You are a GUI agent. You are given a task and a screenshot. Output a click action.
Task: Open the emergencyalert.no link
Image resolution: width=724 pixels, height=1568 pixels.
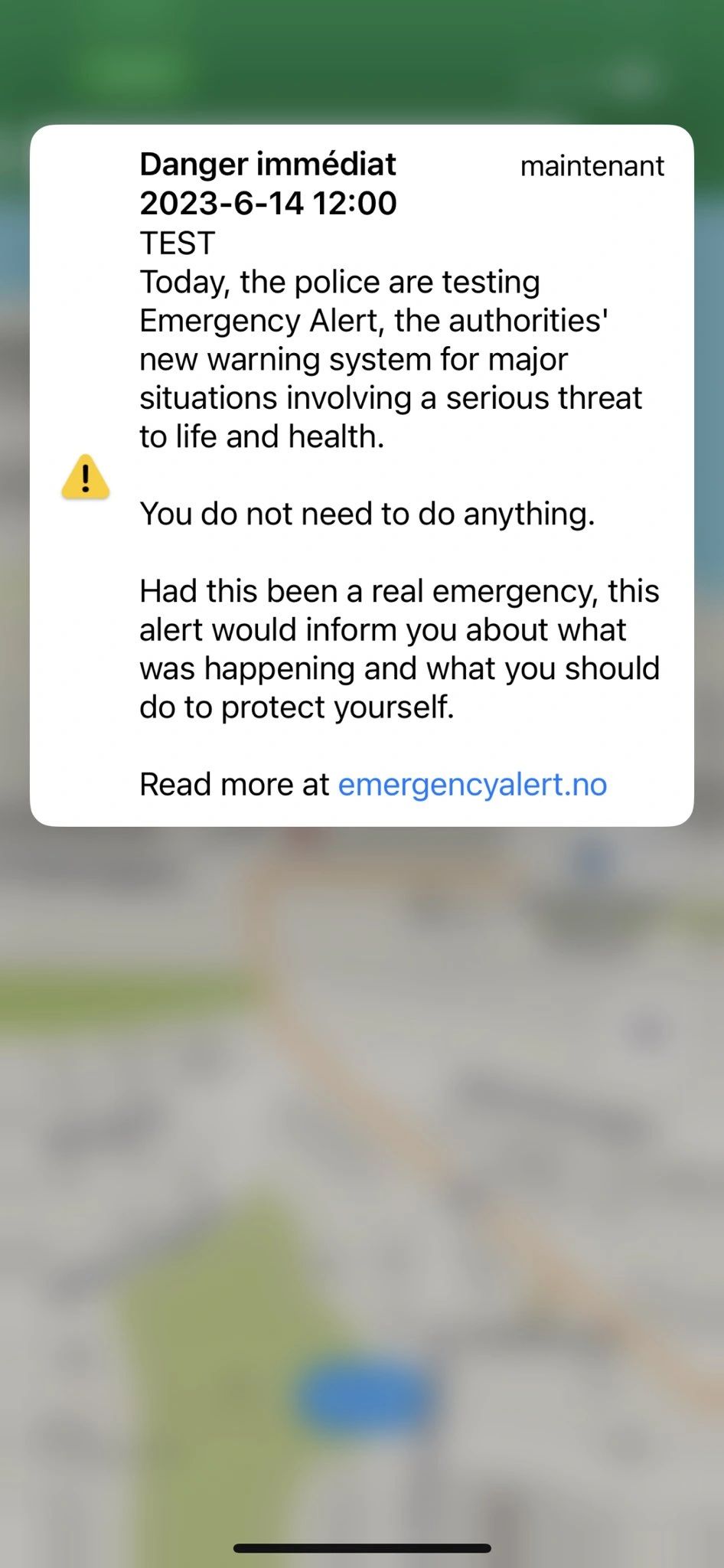[472, 785]
